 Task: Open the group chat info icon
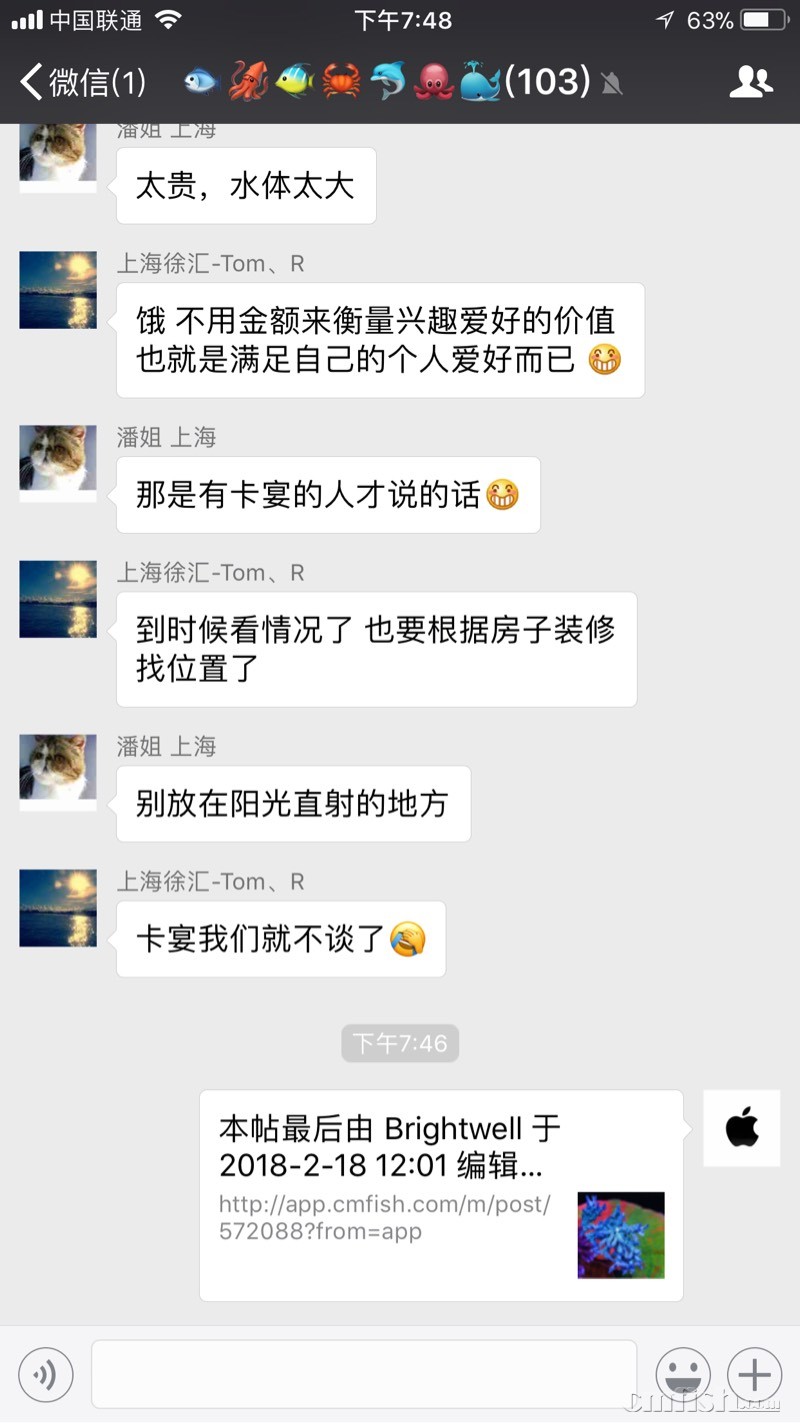tap(751, 82)
